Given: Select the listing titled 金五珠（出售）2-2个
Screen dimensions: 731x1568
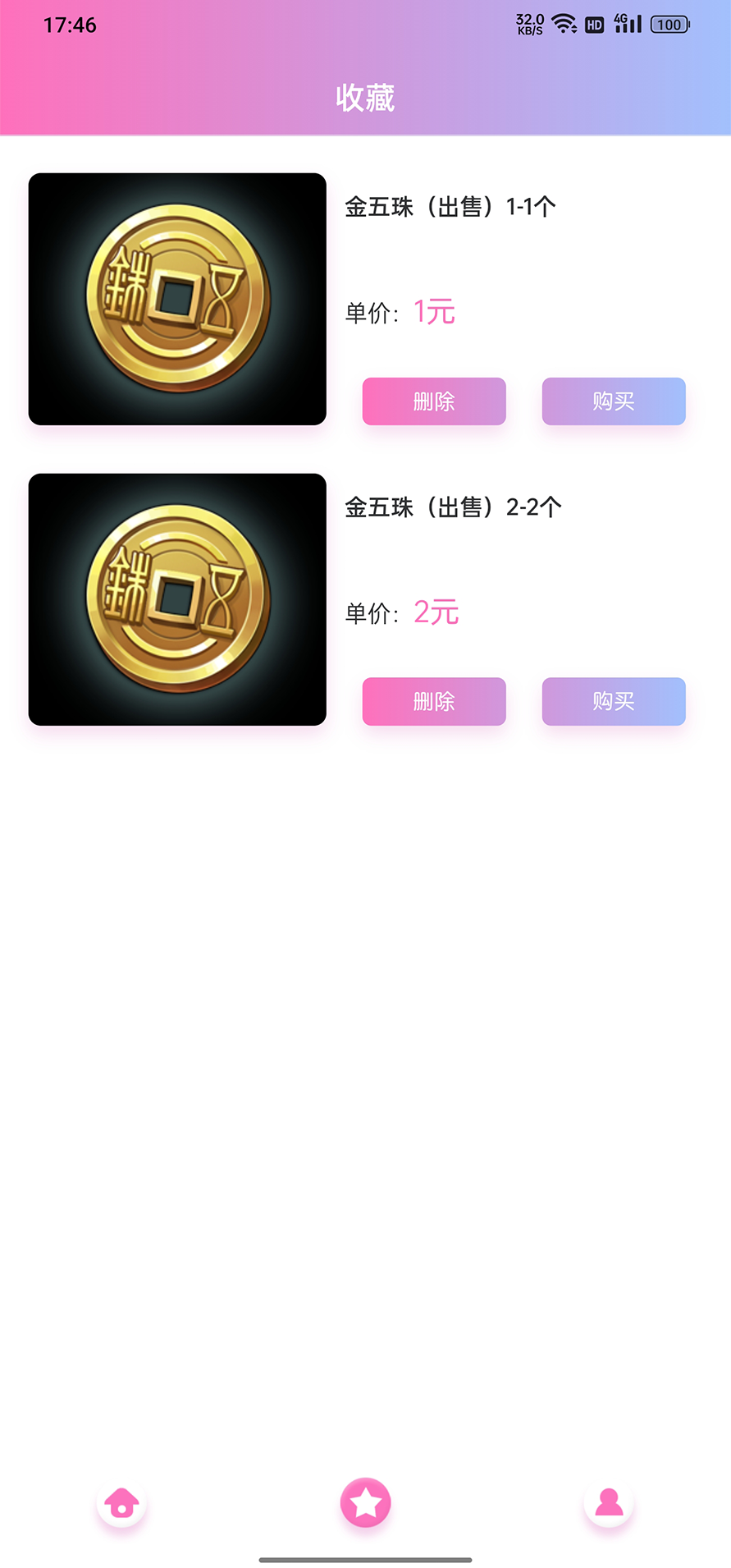Looking at the screenshot, I should [454, 507].
